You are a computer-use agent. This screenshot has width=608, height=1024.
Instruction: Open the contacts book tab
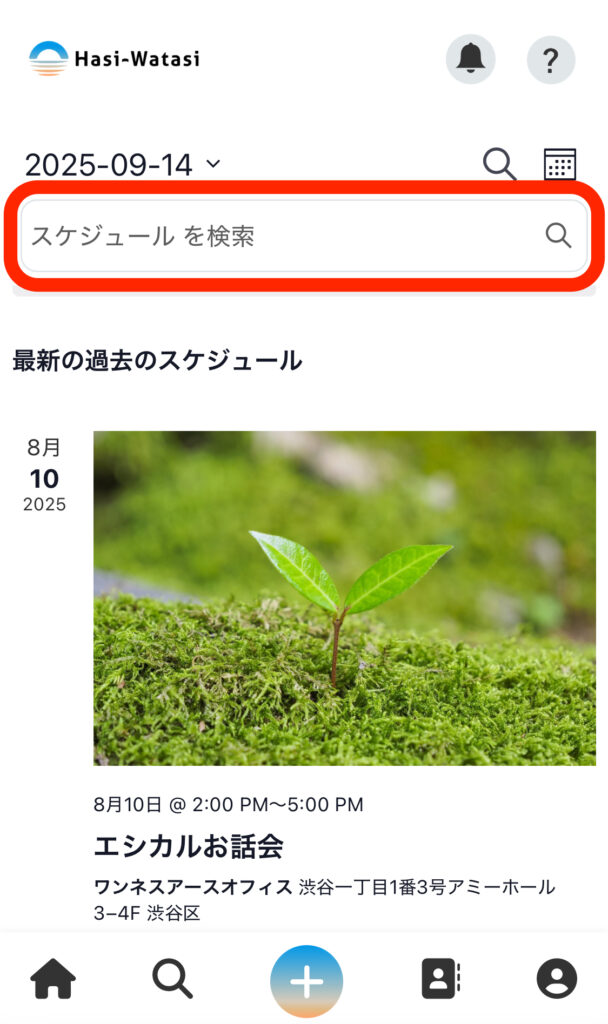(440, 979)
